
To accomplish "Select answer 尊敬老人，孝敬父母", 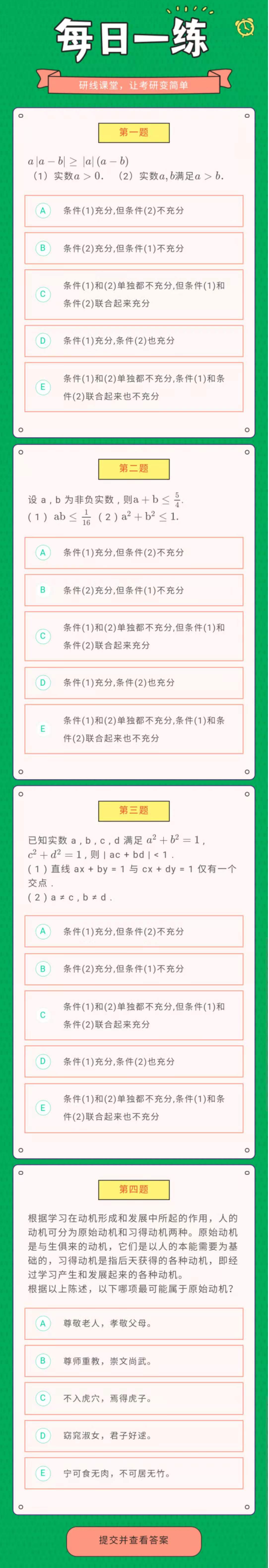I will pos(134,1323).
